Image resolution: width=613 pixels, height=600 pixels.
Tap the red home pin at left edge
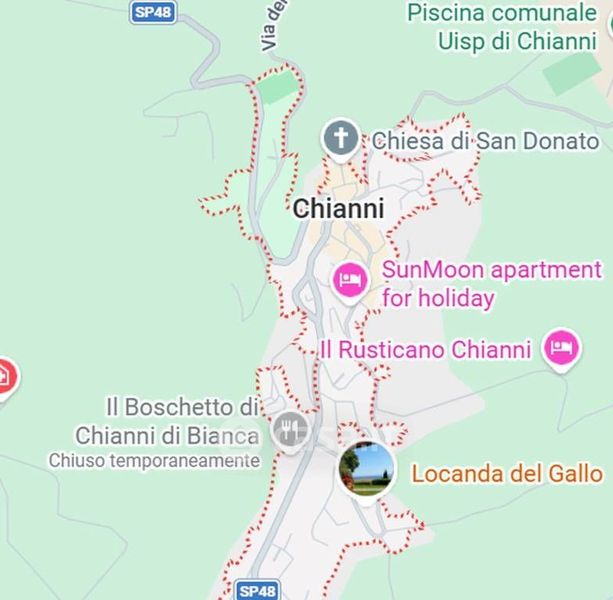click(x=5, y=379)
